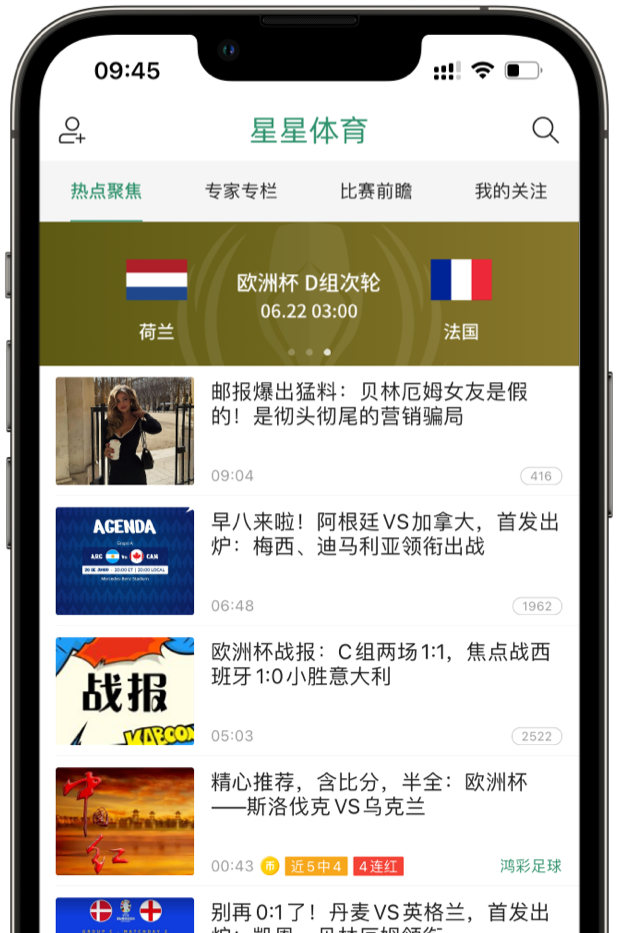Viewport: 617px width, 933px height.
Task: Open the 鸿彩足球 author link
Action: (531, 865)
